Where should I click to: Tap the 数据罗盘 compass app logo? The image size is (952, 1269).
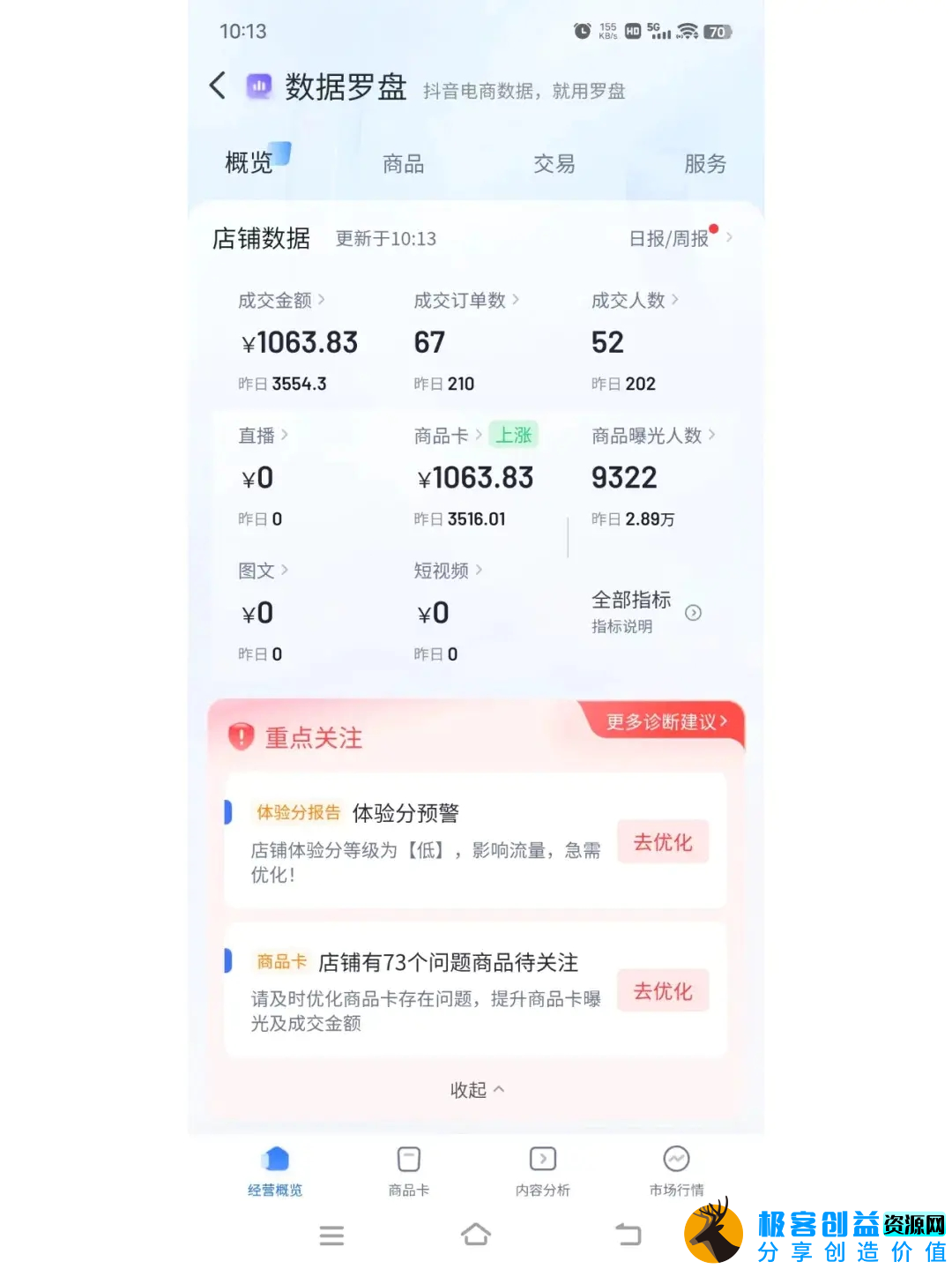point(258,86)
